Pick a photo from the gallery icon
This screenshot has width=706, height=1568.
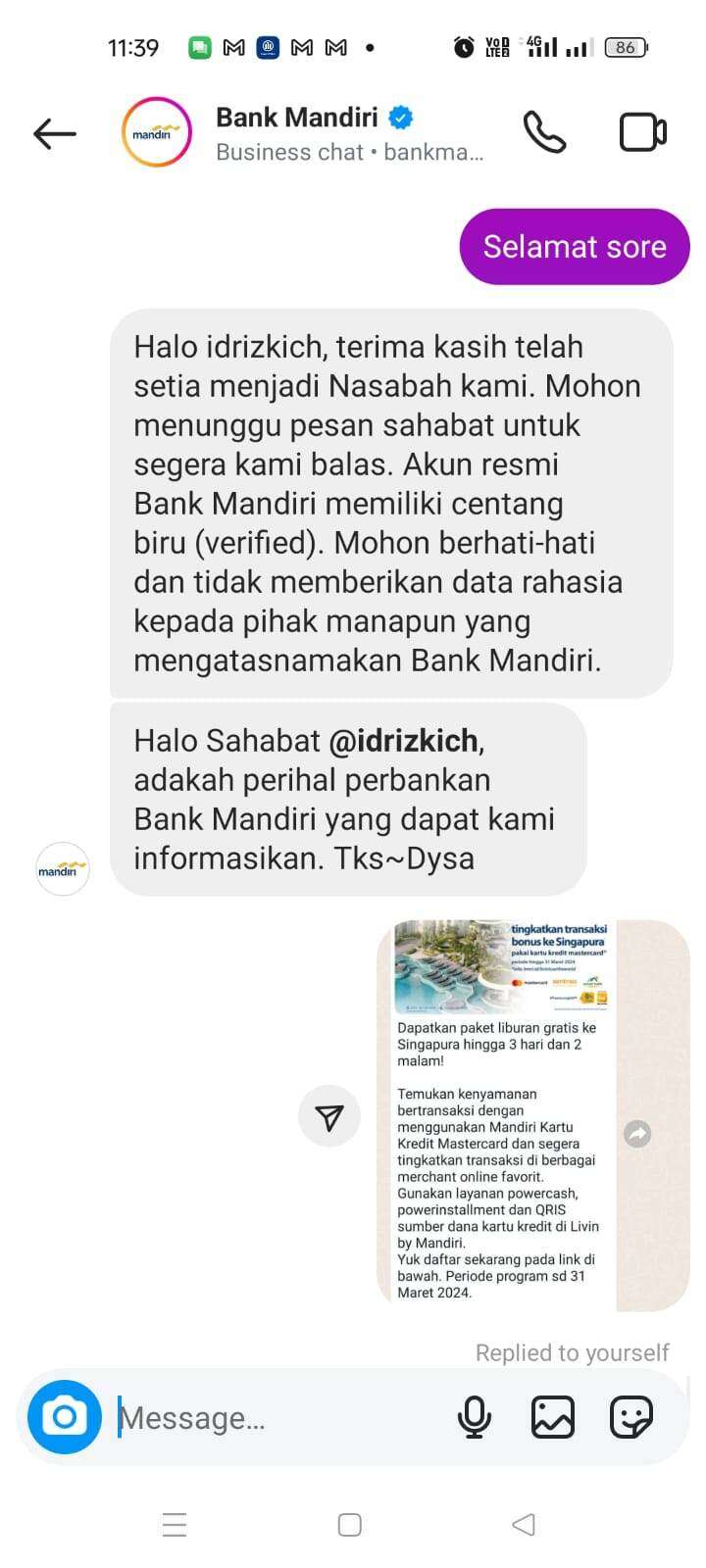pos(553,1417)
